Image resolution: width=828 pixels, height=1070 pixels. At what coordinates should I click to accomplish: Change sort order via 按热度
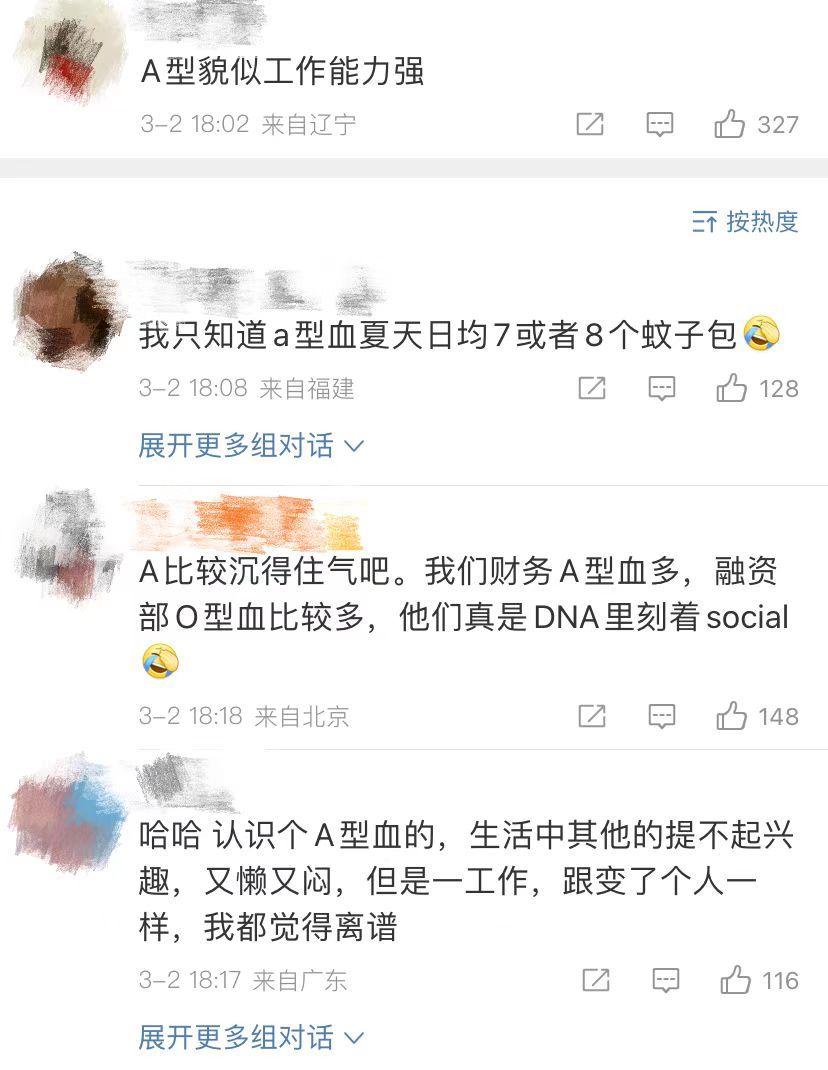[746, 222]
